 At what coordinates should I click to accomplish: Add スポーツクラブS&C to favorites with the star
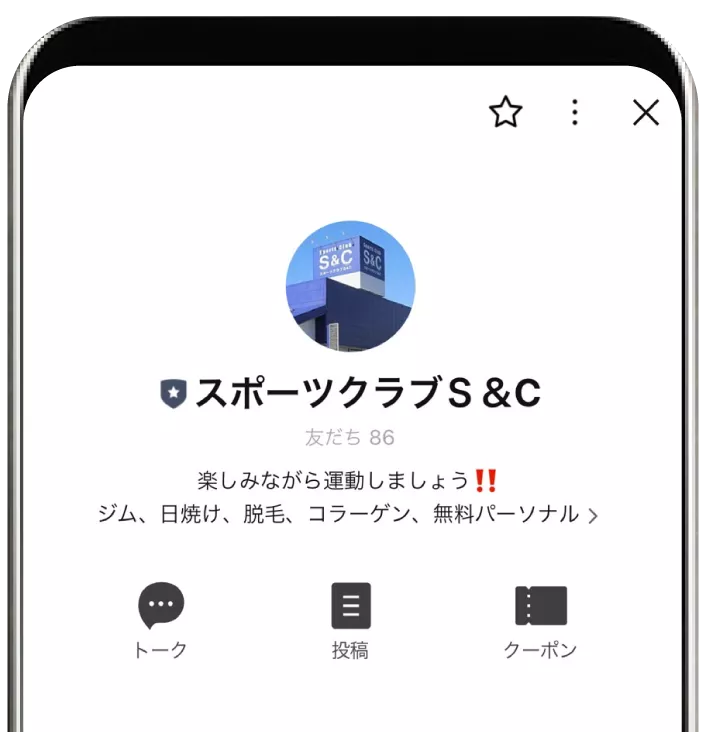click(506, 113)
